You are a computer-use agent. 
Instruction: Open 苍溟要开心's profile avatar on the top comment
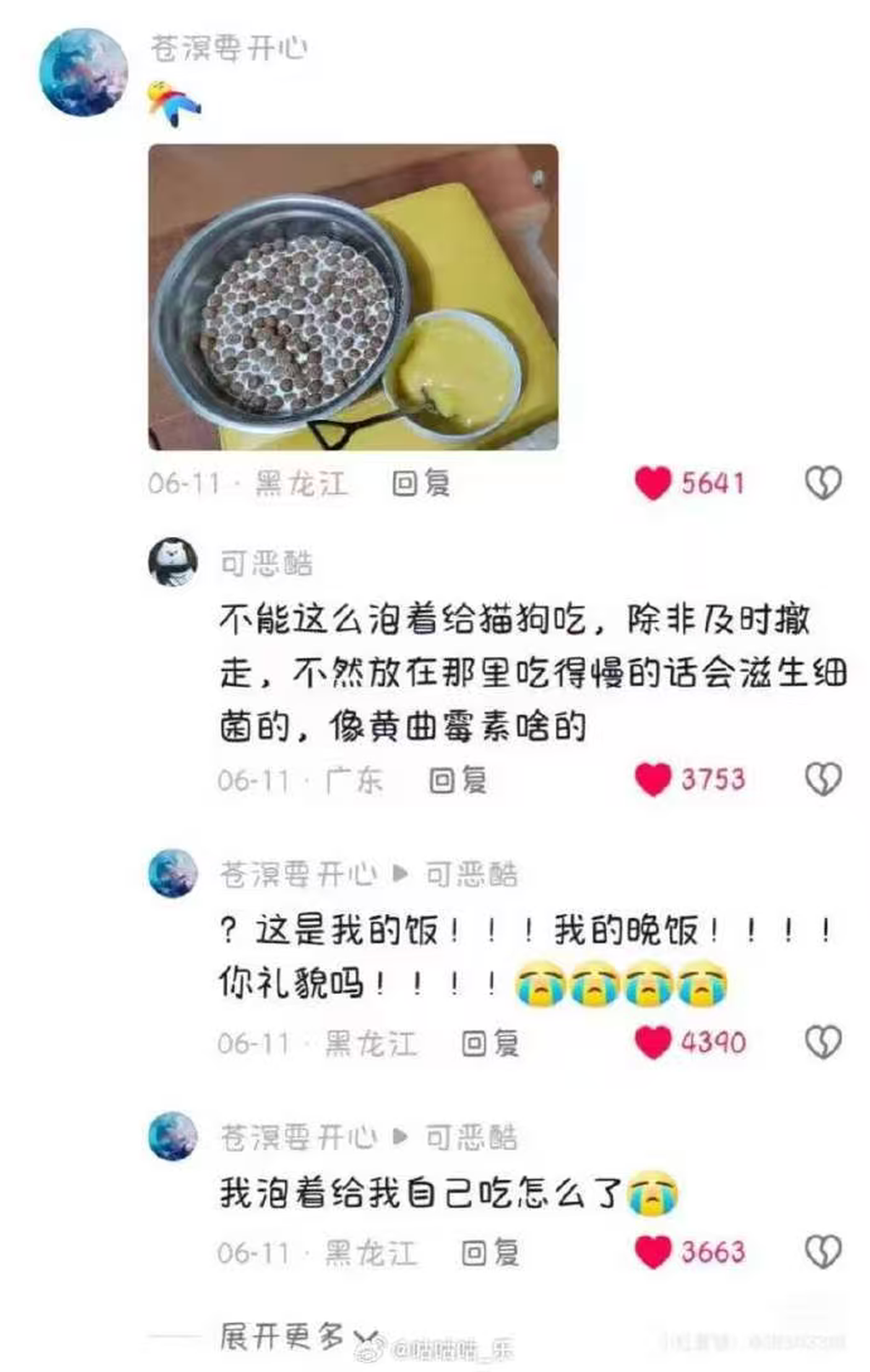(83, 72)
